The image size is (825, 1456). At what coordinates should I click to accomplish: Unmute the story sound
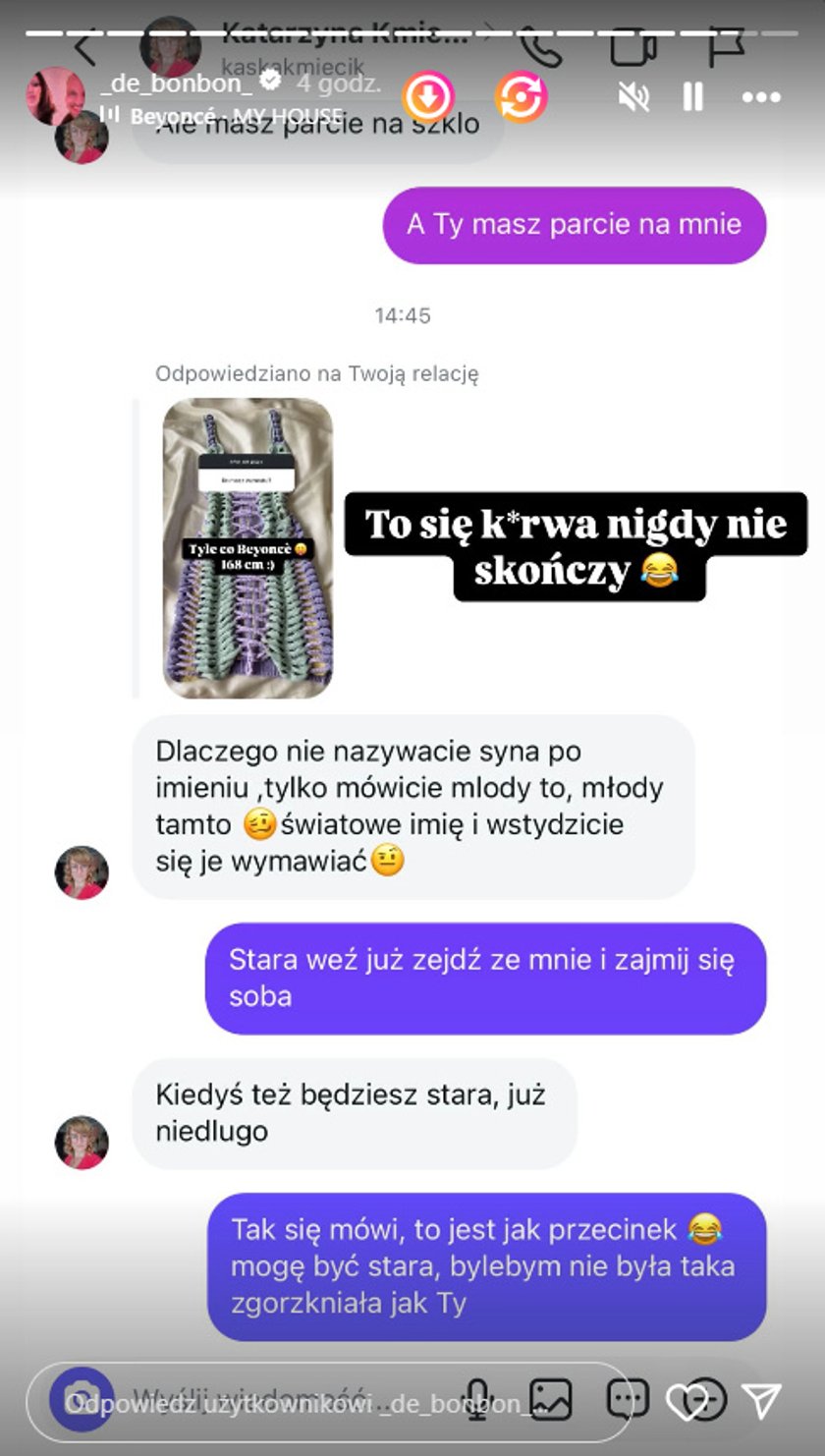point(634,96)
